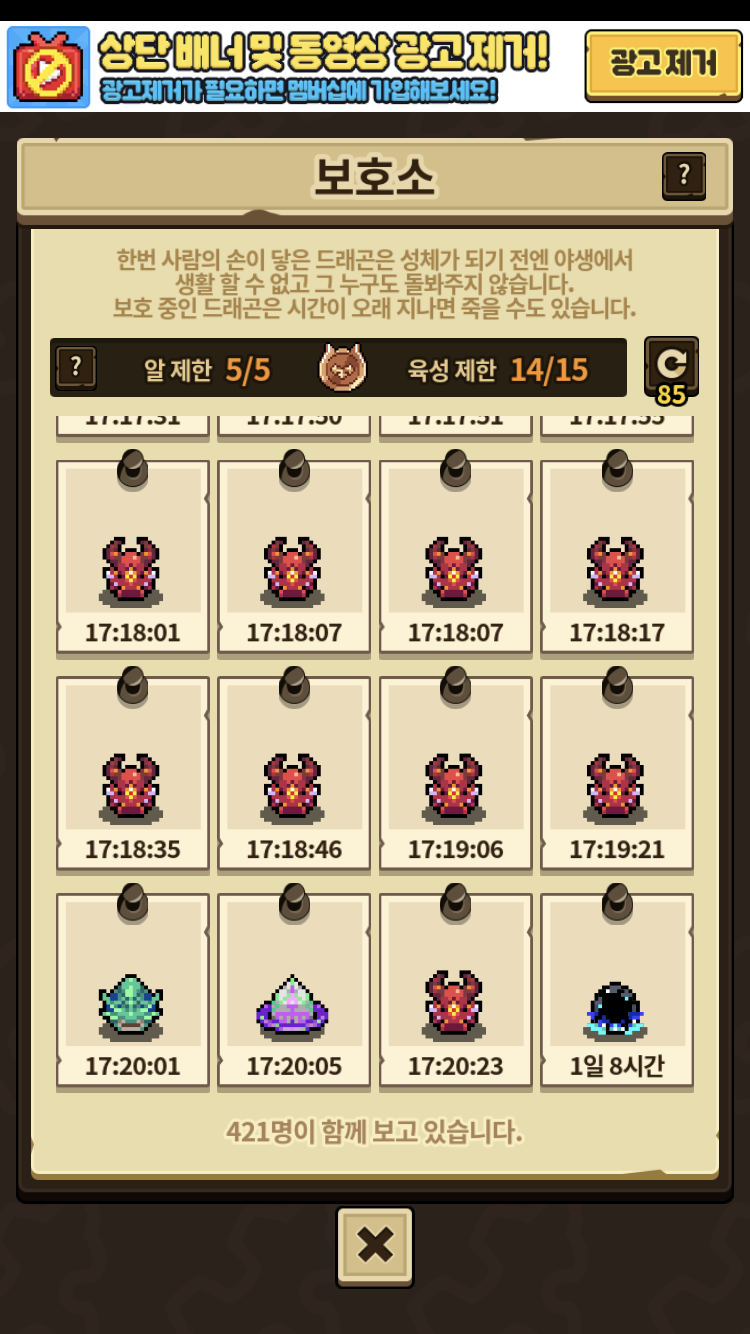Viewport: 750px width, 1334px height.
Task: Select the egg card labeled 17:19:06
Action: 456,774
